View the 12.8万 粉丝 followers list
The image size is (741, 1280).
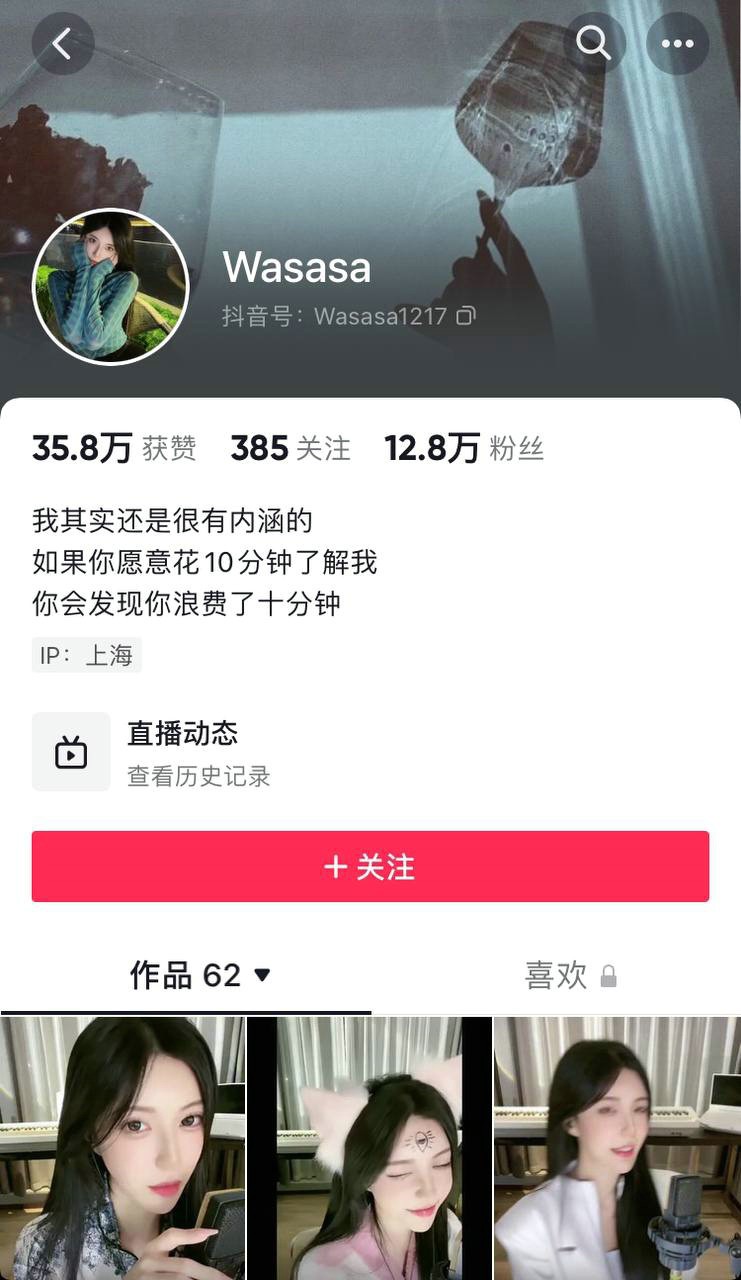tap(464, 449)
